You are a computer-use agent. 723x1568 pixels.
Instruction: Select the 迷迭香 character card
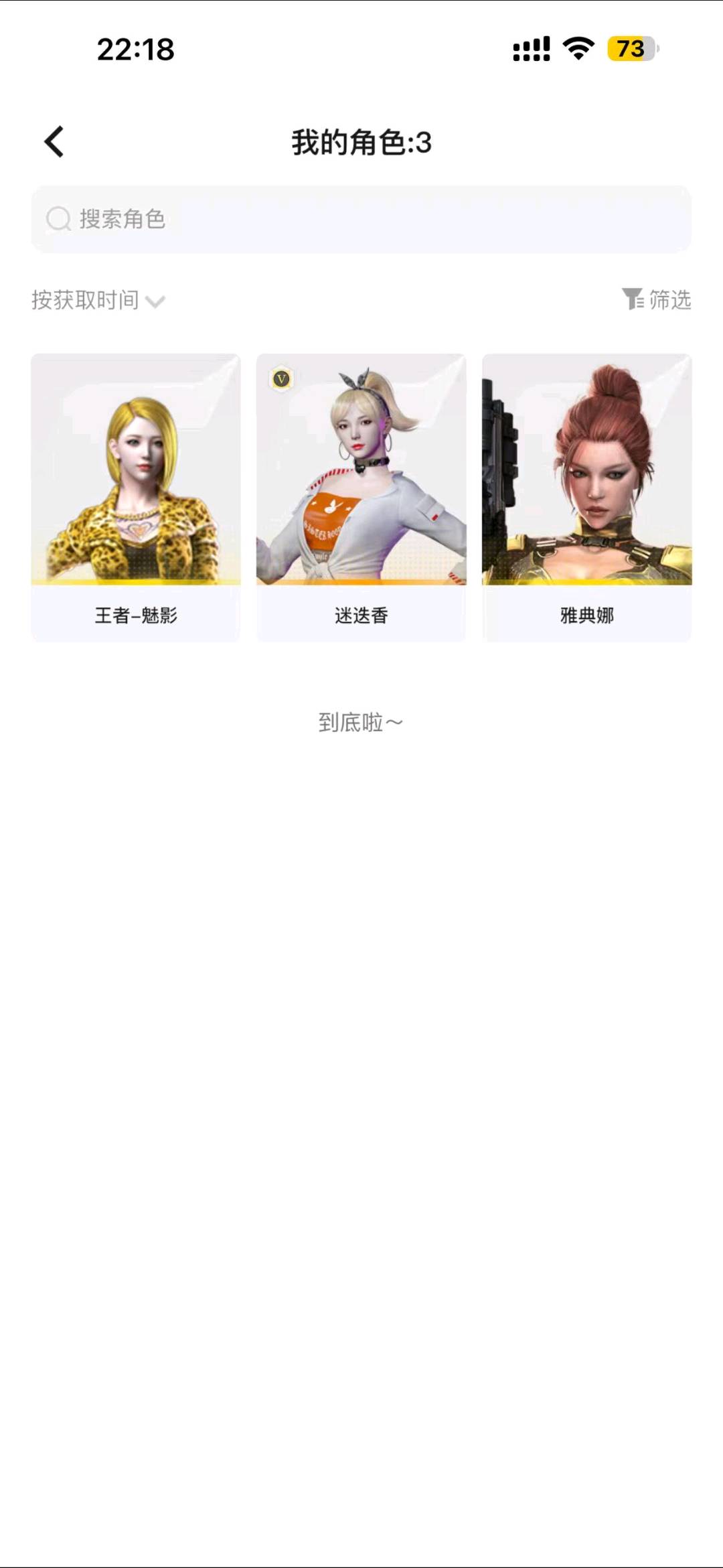(361, 497)
